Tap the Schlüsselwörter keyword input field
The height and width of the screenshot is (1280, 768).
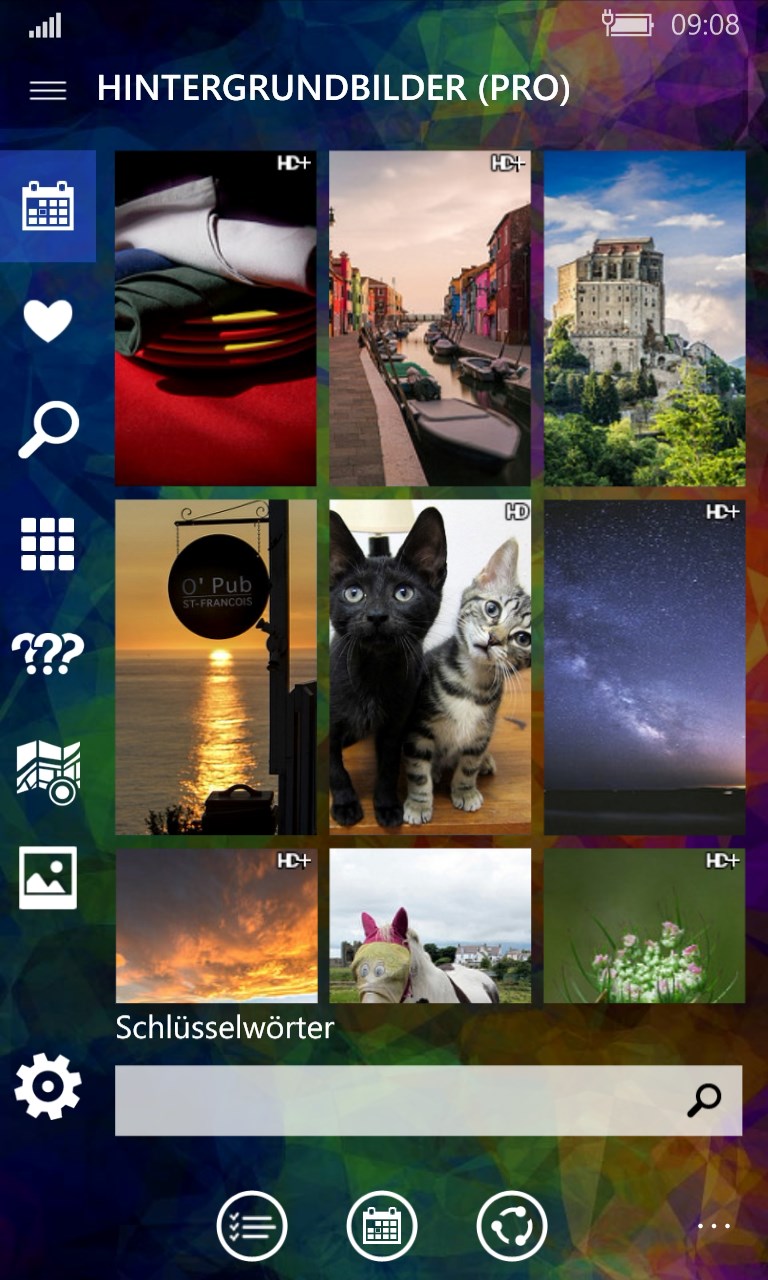pos(400,1100)
